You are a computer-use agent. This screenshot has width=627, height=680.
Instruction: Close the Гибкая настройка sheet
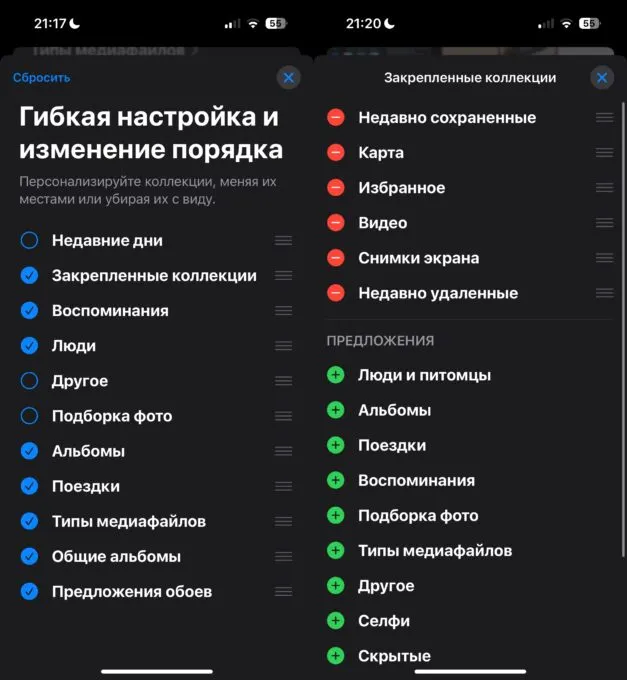pos(288,78)
